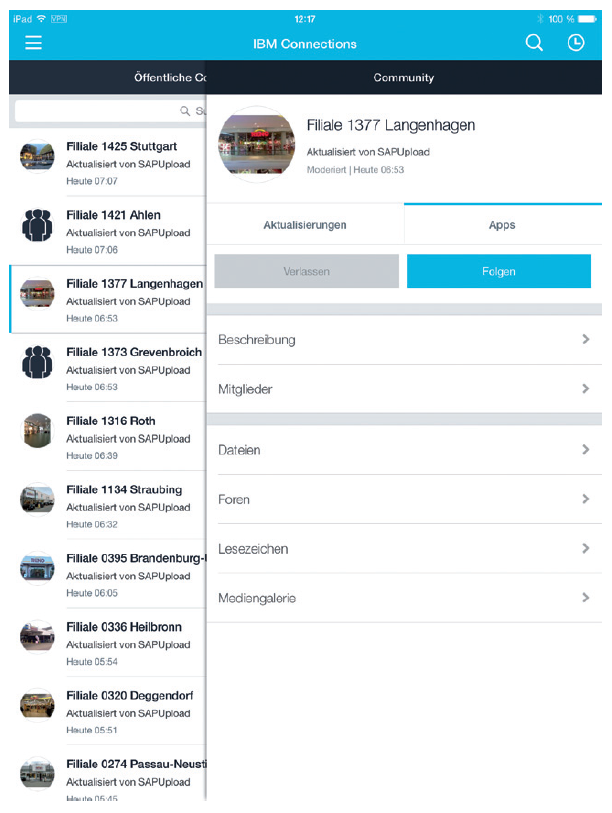
Task: Open Lesezeichen
Action: [404, 549]
